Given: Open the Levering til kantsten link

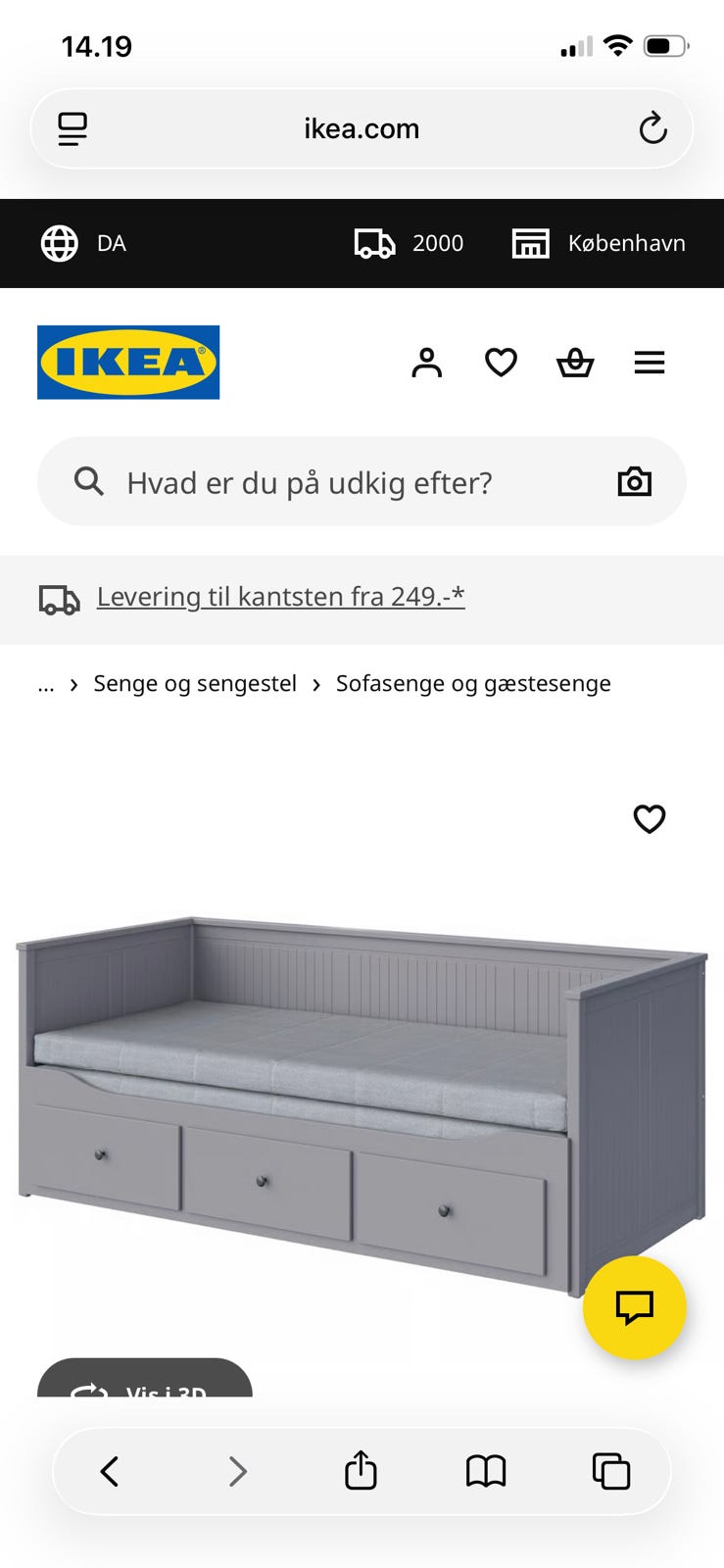Looking at the screenshot, I should (280, 596).
